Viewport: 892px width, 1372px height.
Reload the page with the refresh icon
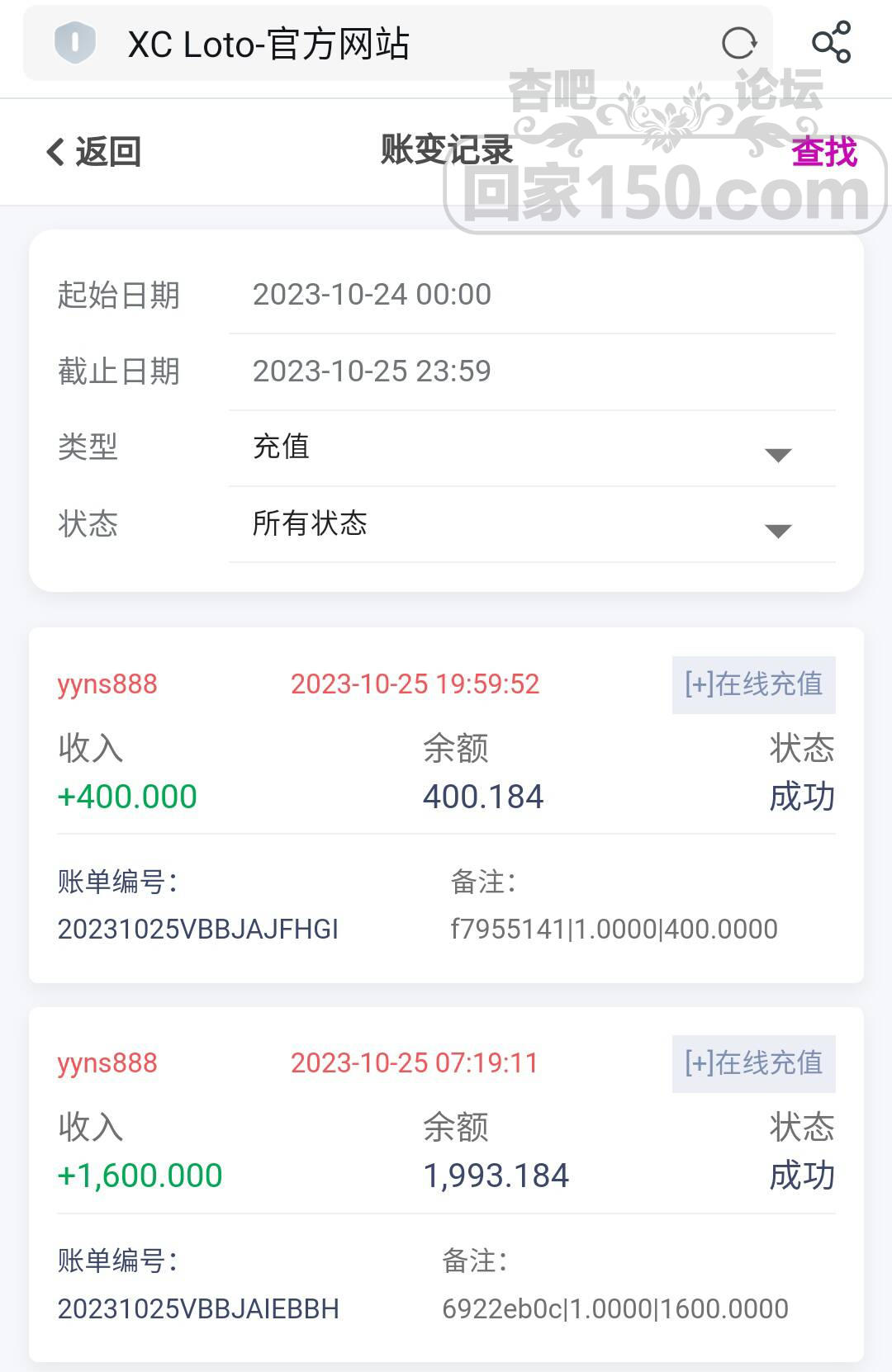click(x=738, y=43)
